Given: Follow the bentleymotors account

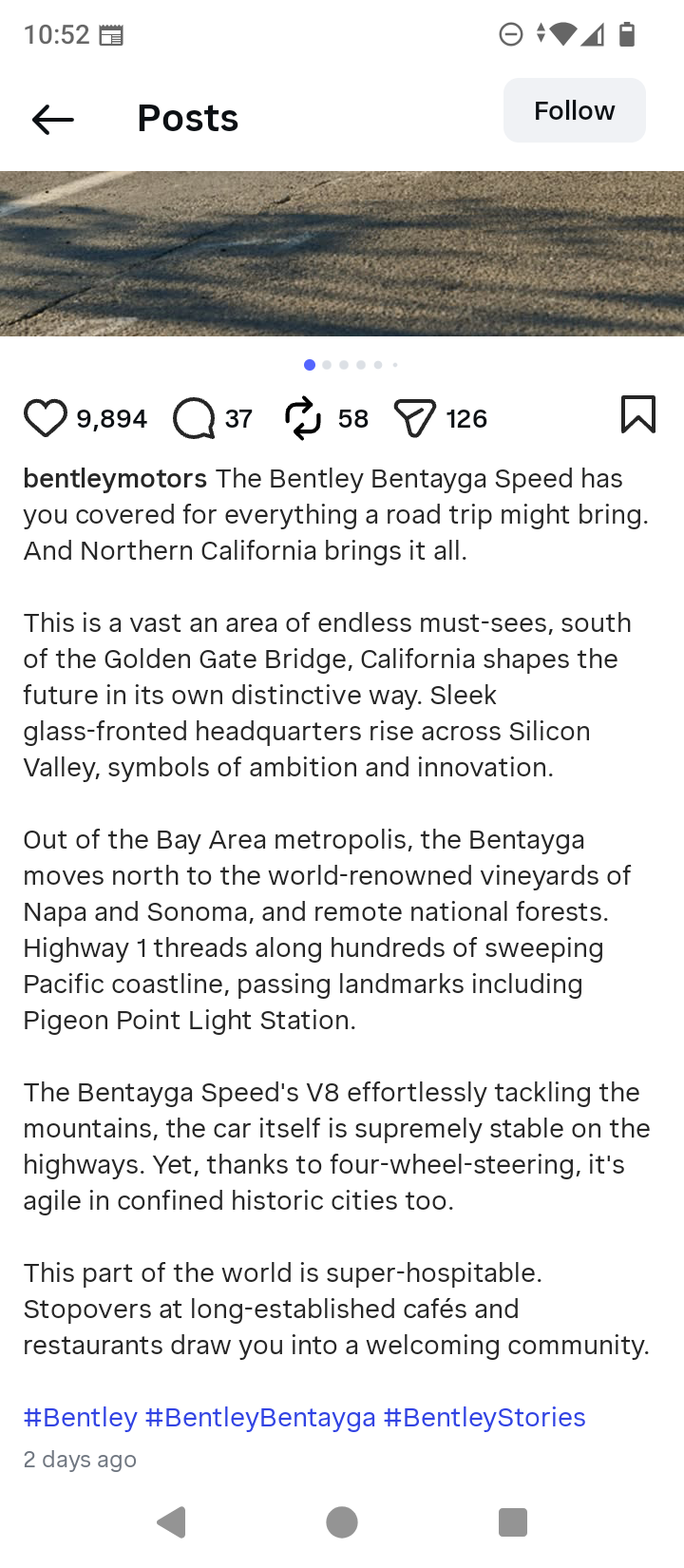Looking at the screenshot, I should coord(574,111).
